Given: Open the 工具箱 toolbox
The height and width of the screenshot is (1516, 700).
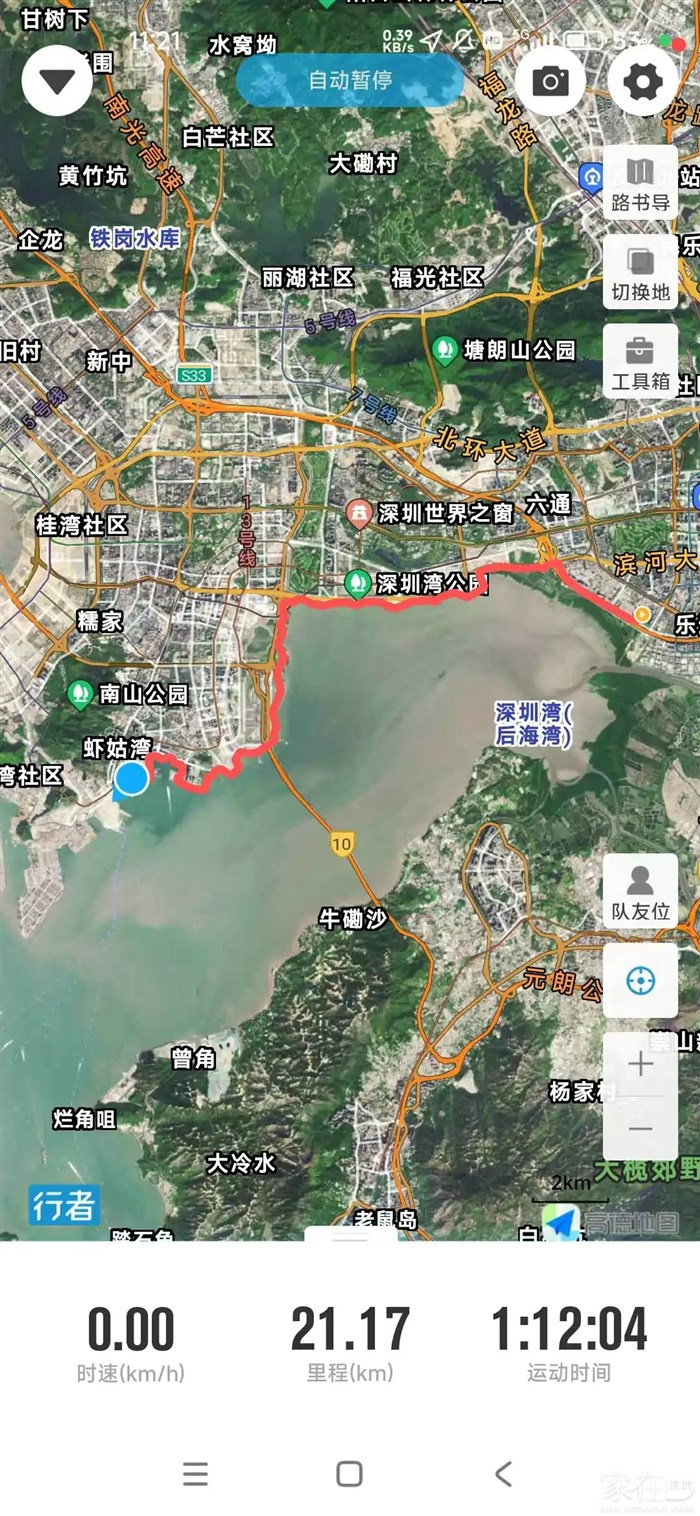Looking at the screenshot, I should (640, 361).
